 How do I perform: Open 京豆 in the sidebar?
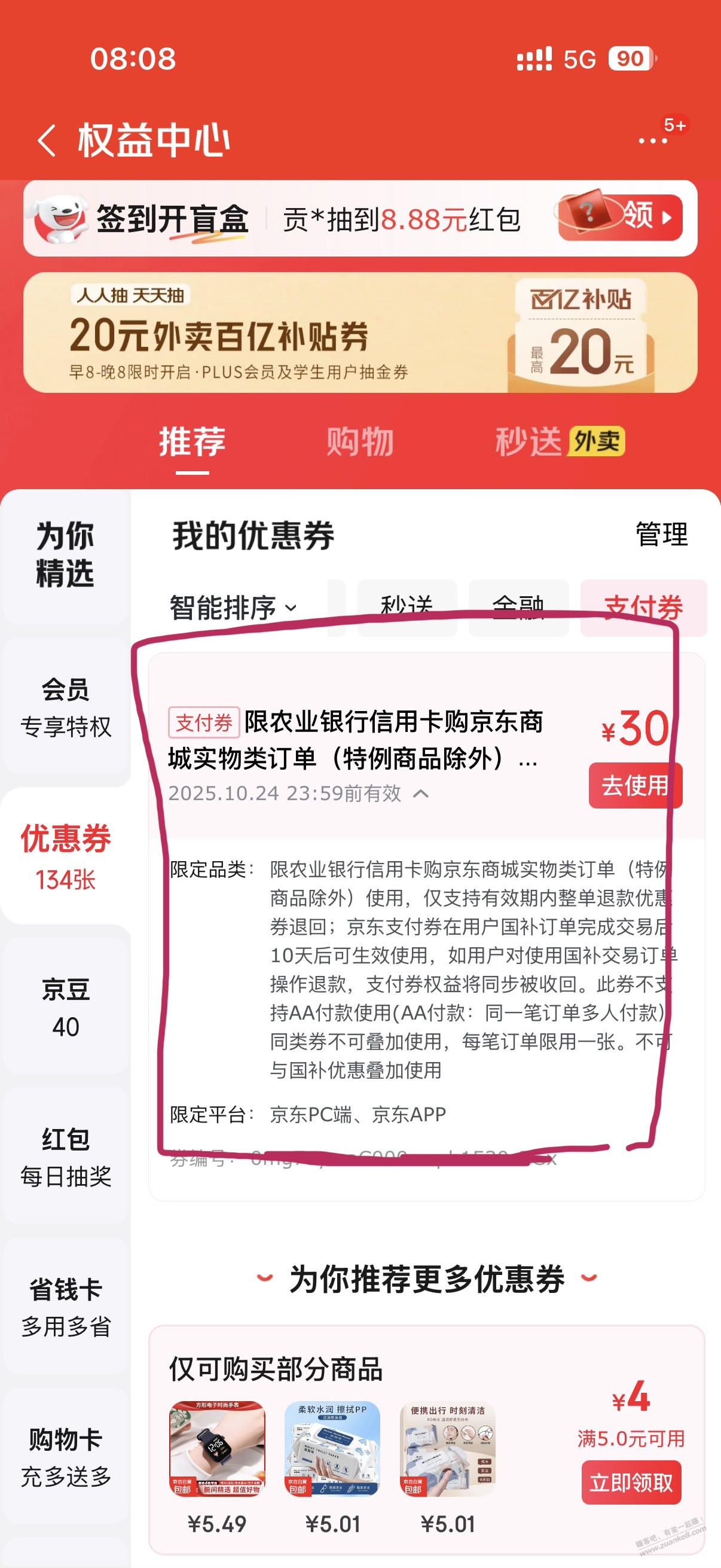click(65, 1008)
